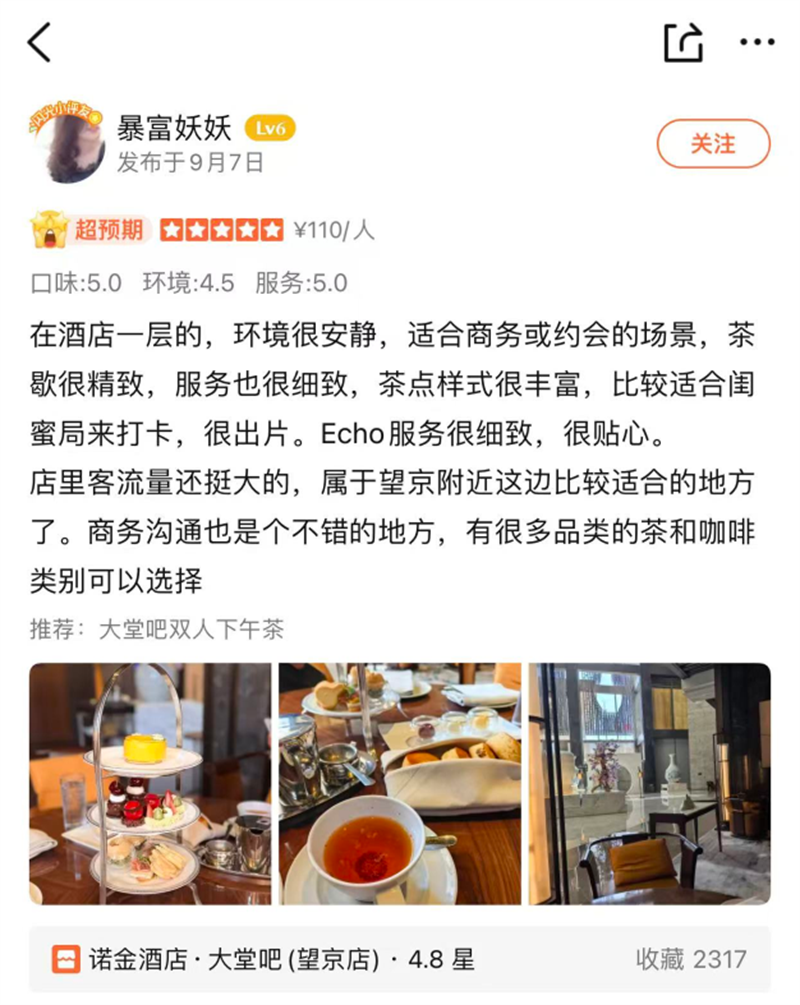The height and width of the screenshot is (1005, 800).
Task: View the photo of the tea cup
Action: point(400,783)
